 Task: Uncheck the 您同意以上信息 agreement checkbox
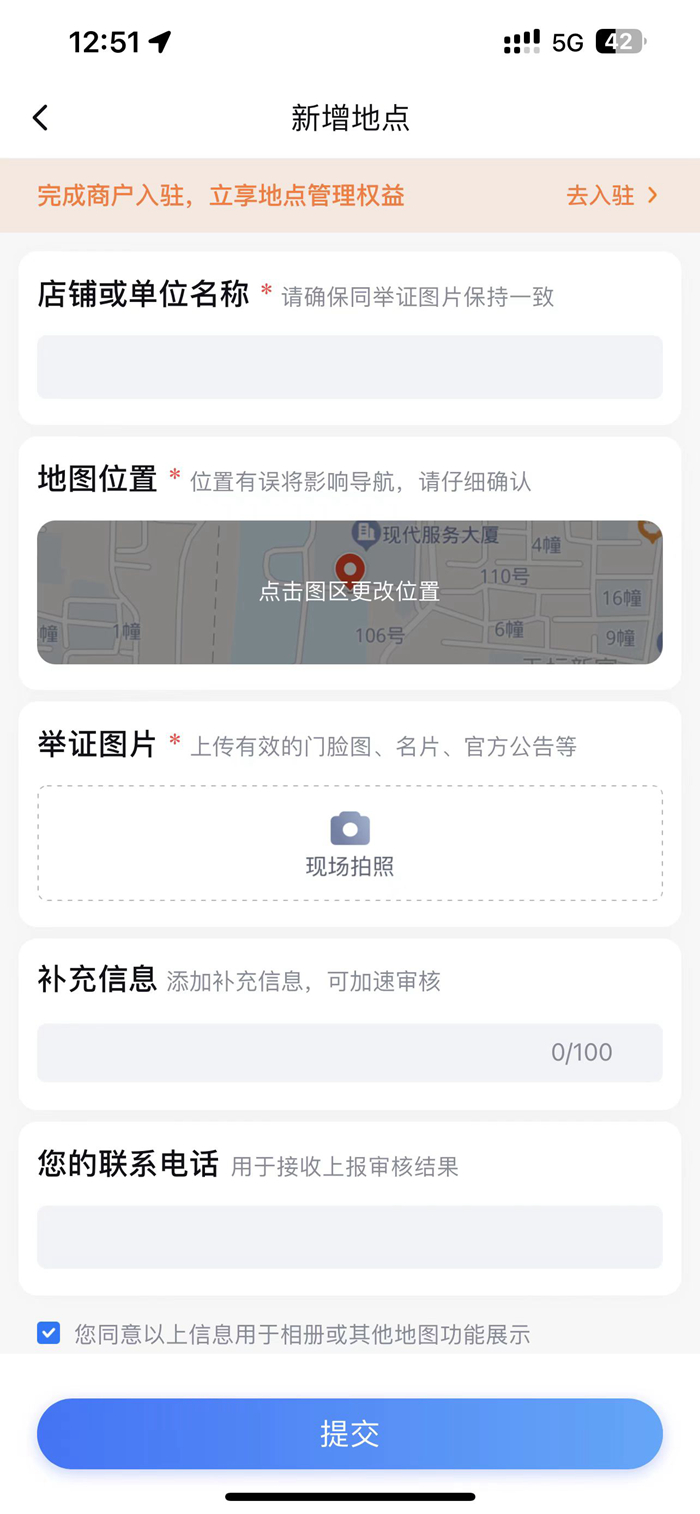pyautogui.click(x=48, y=1333)
